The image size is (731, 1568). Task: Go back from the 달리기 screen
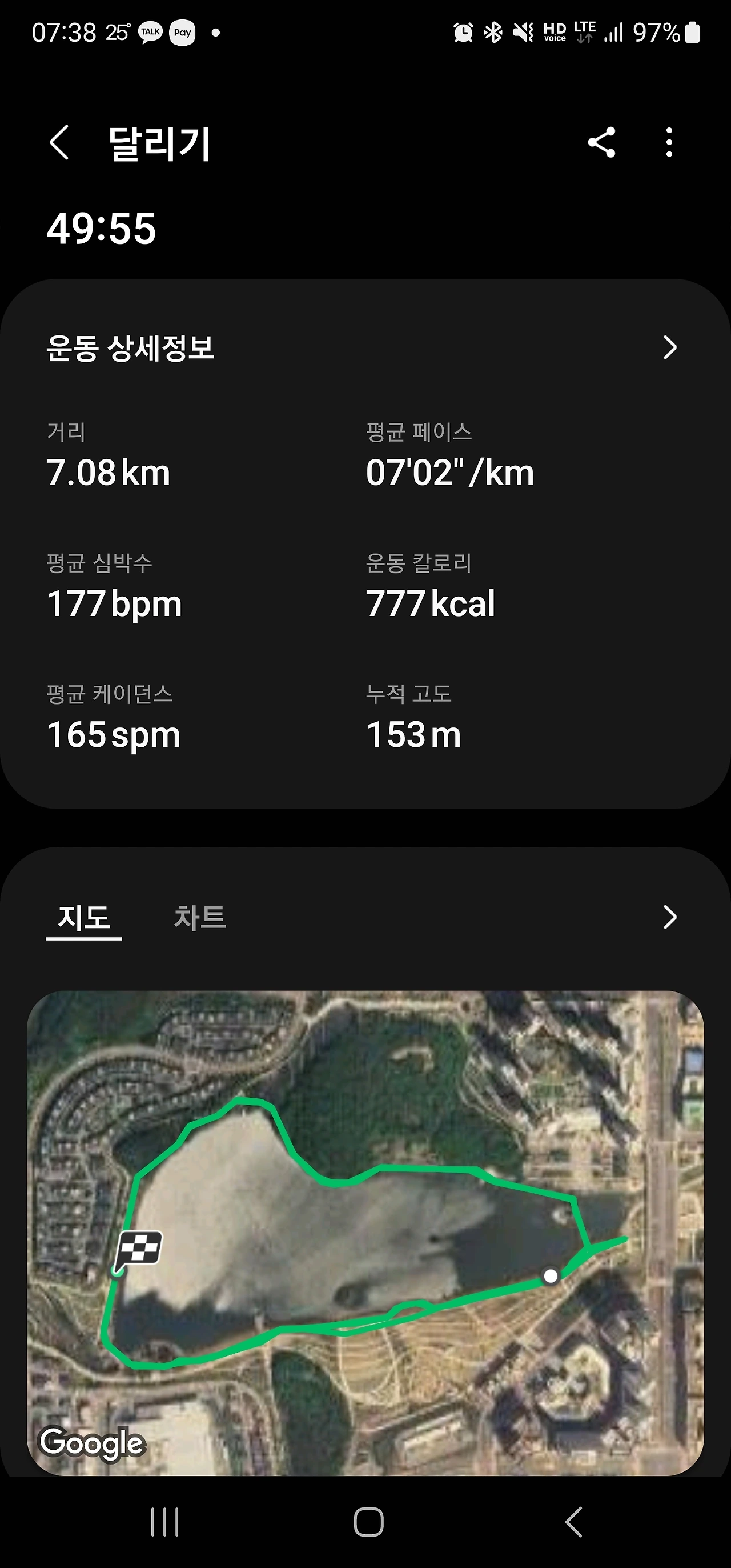59,143
